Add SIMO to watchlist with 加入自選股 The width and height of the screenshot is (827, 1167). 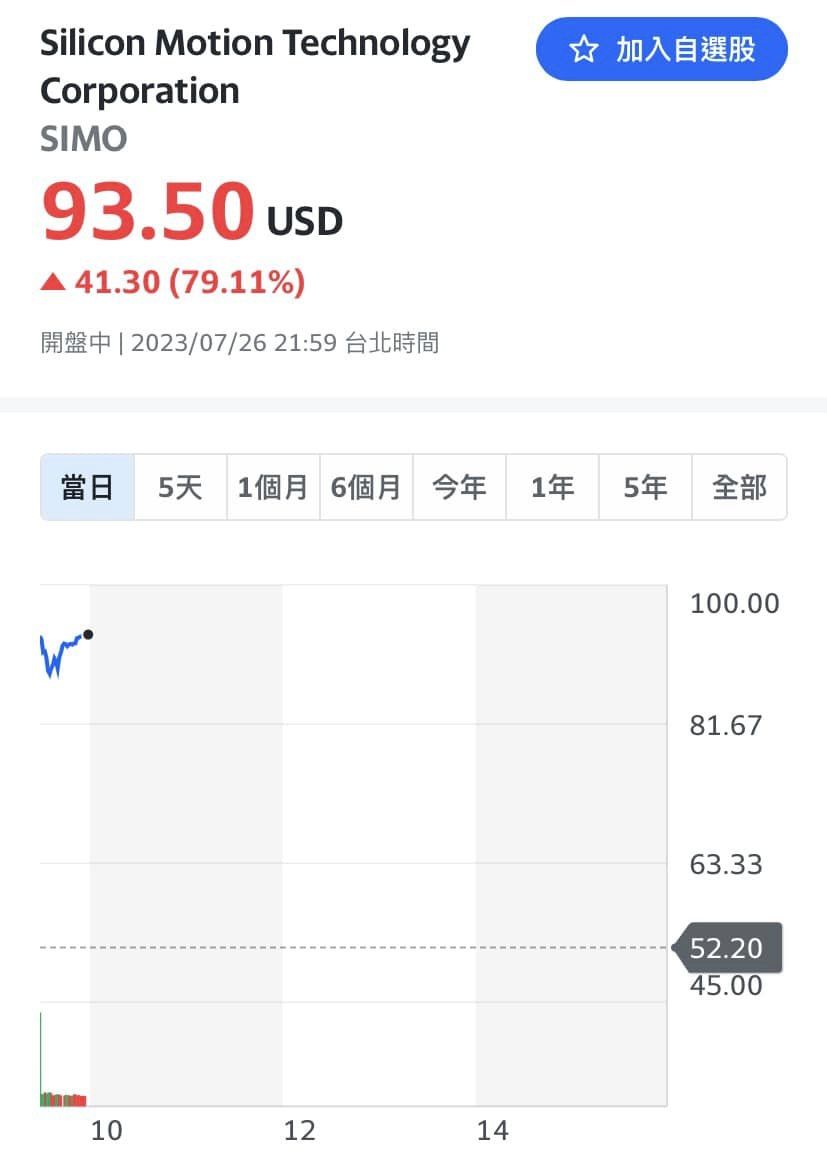[x=662, y=49]
